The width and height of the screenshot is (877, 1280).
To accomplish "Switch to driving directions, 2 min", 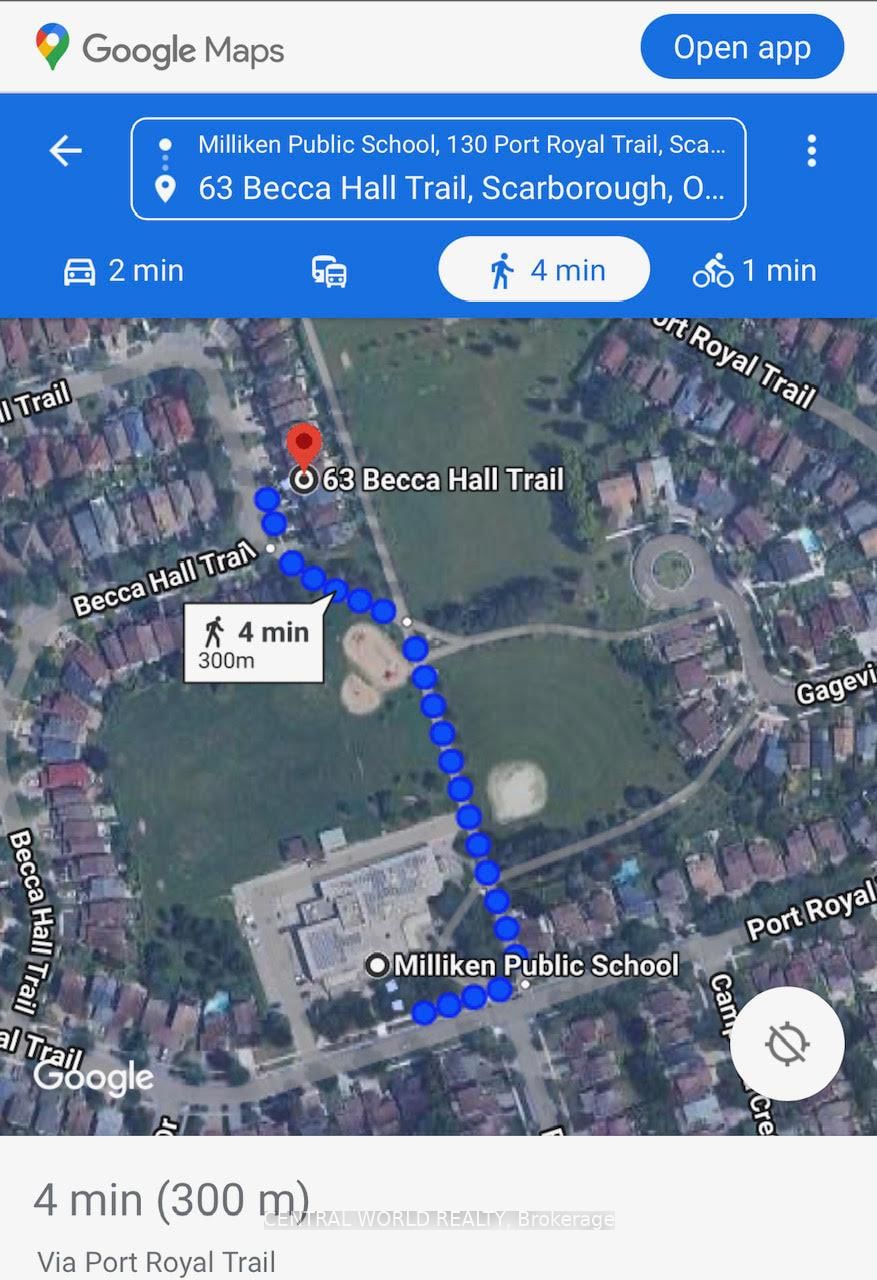I will click(x=124, y=270).
